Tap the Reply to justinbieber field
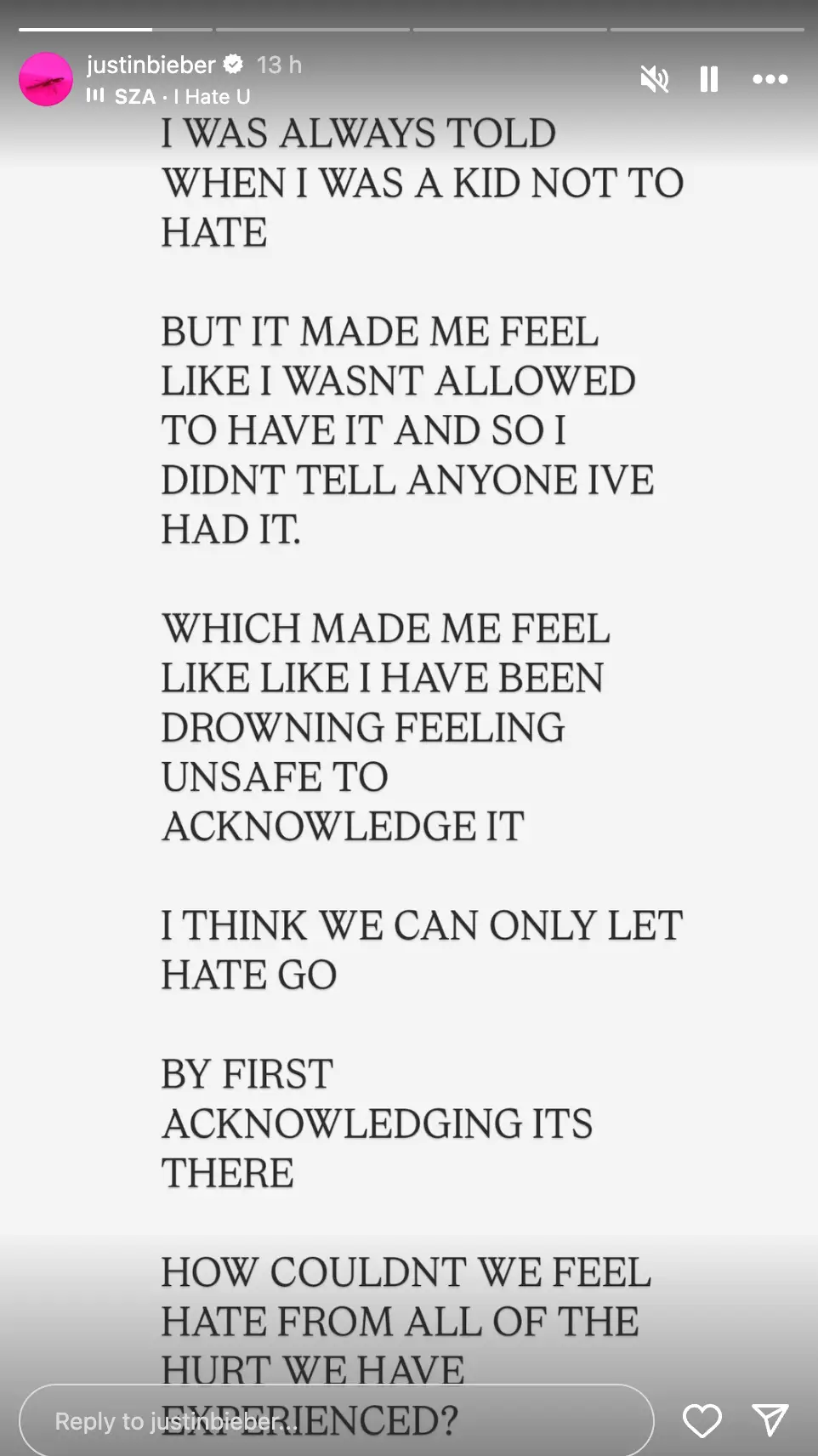 click(x=336, y=1421)
